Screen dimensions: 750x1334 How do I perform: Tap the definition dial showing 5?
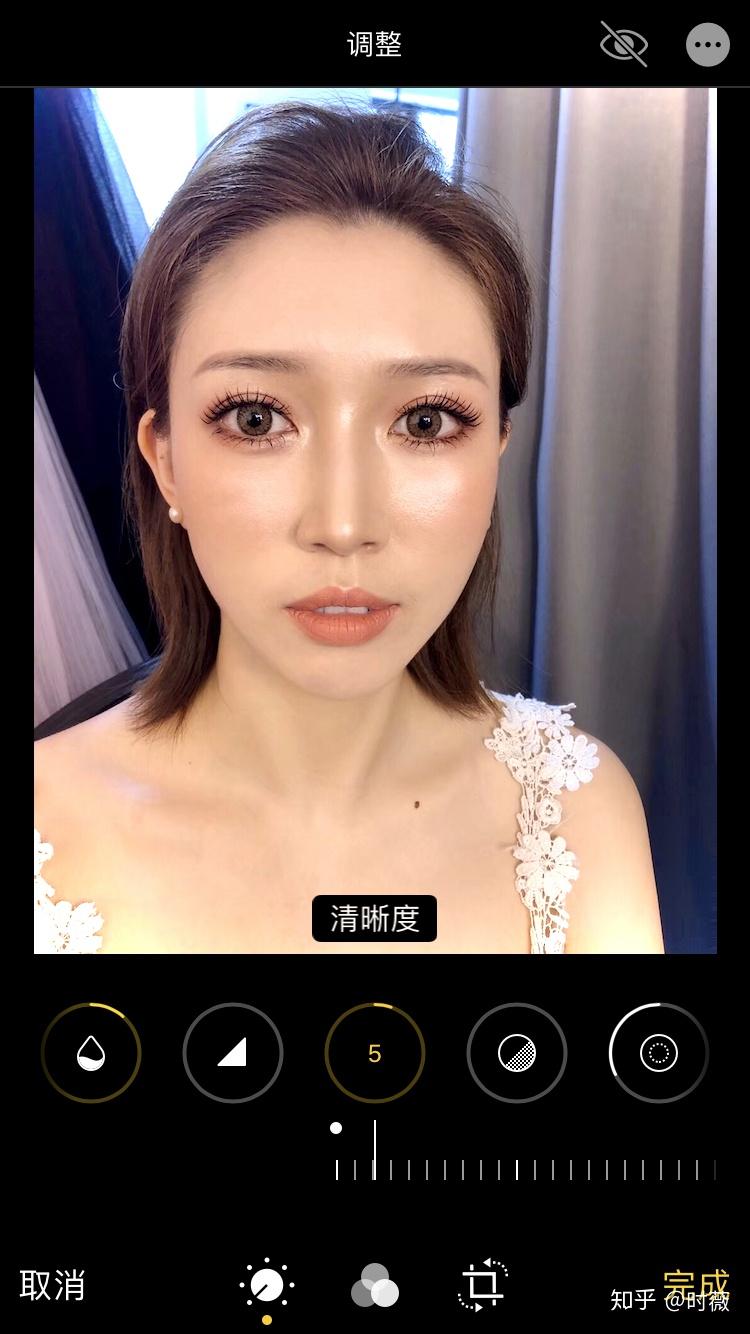(x=374, y=1052)
